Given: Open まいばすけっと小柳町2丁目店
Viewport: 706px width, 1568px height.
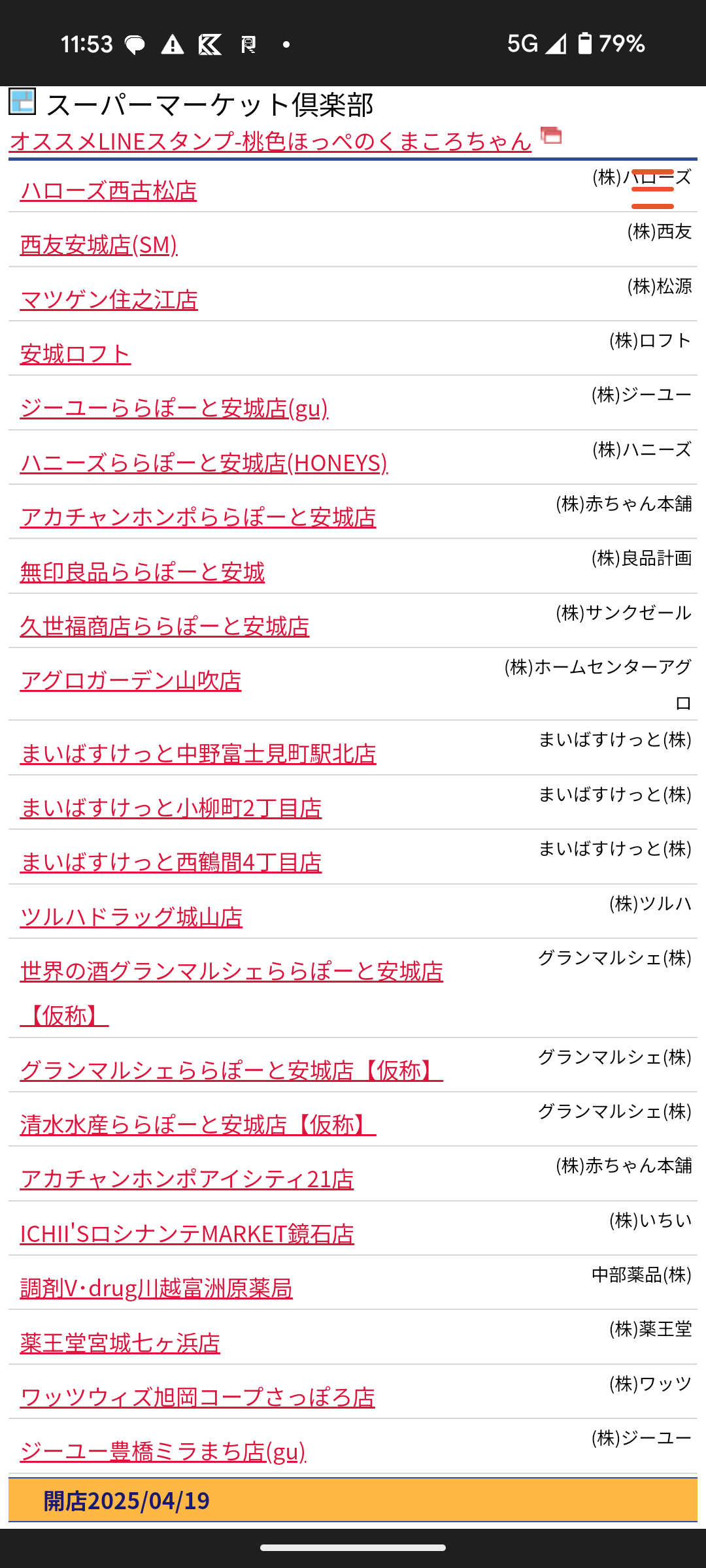Looking at the screenshot, I should point(171,808).
